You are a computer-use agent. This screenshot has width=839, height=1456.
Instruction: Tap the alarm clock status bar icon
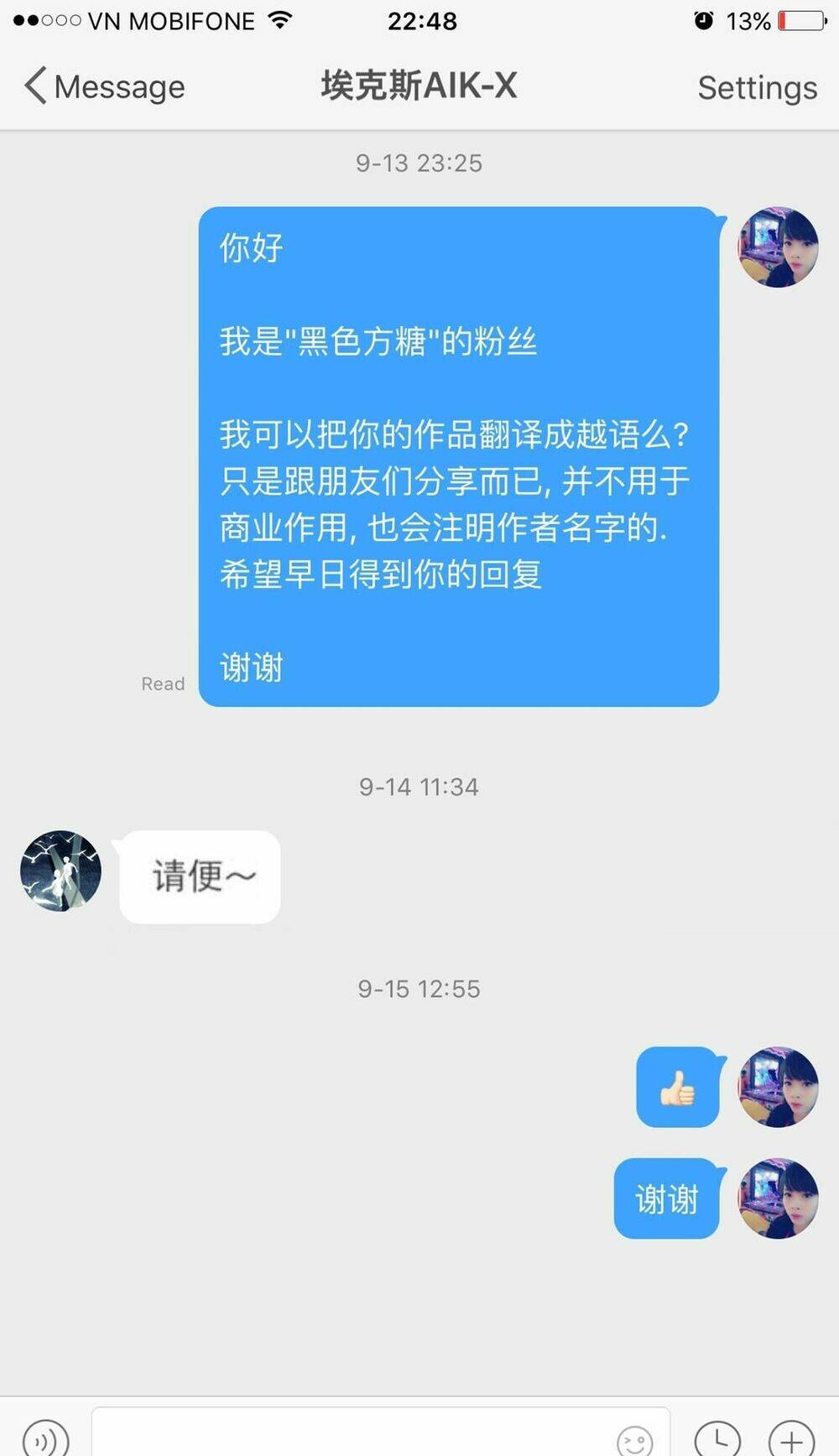click(x=705, y=18)
